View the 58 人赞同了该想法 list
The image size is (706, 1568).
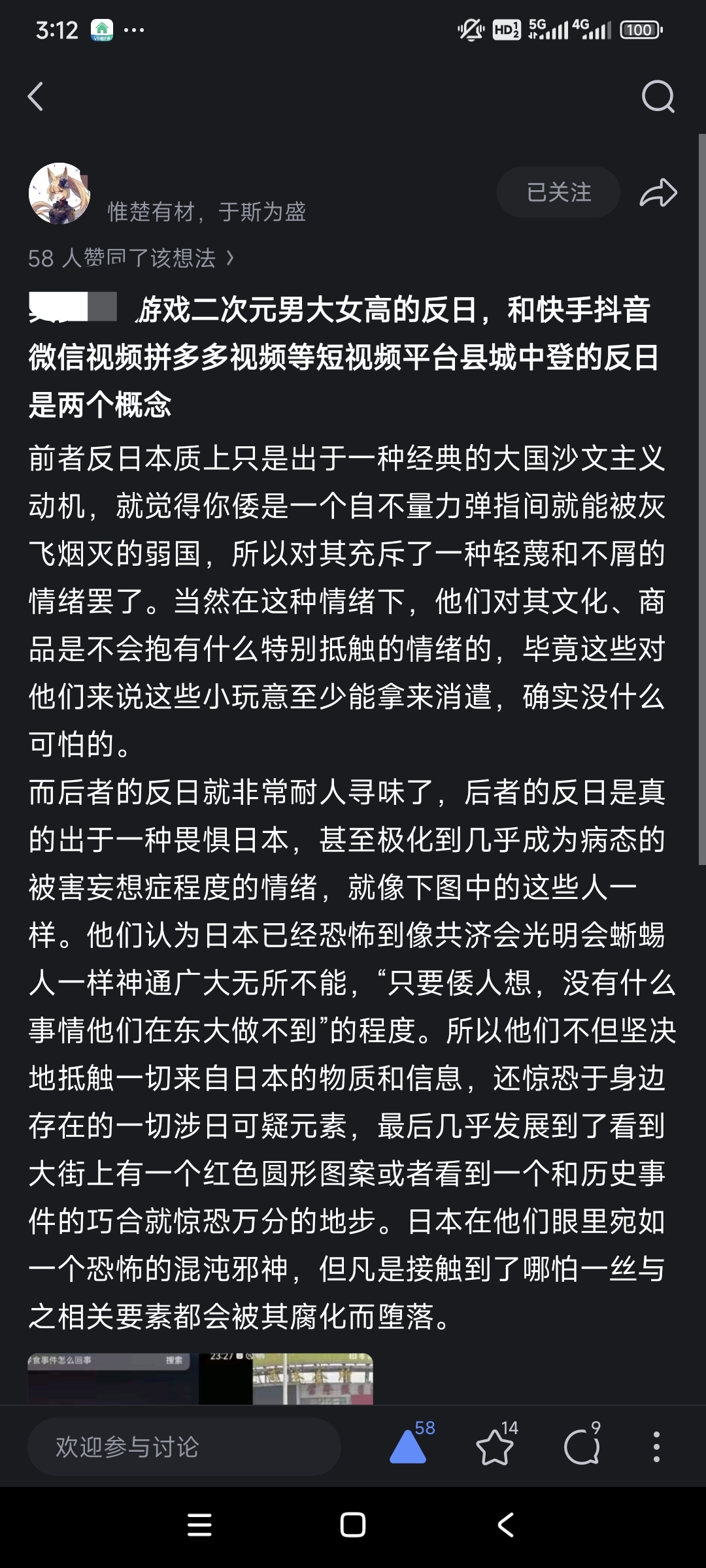pos(131,258)
